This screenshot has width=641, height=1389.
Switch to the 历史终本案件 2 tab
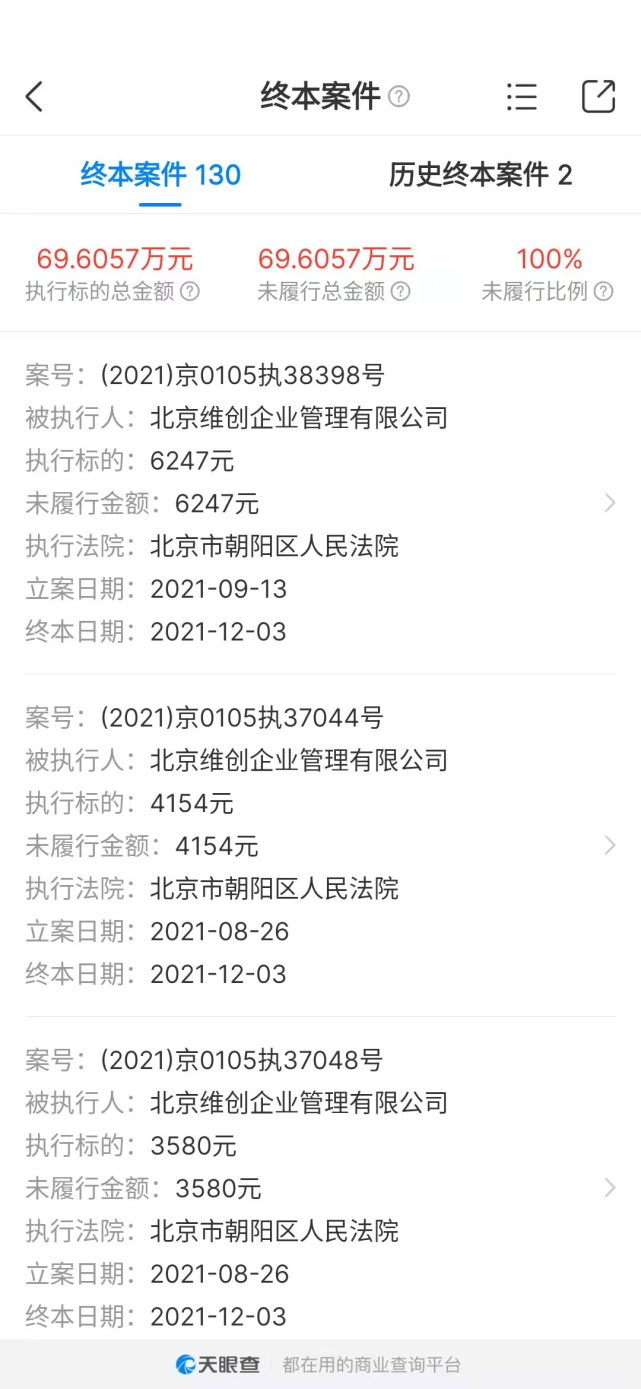pyautogui.click(x=481, y=175)
